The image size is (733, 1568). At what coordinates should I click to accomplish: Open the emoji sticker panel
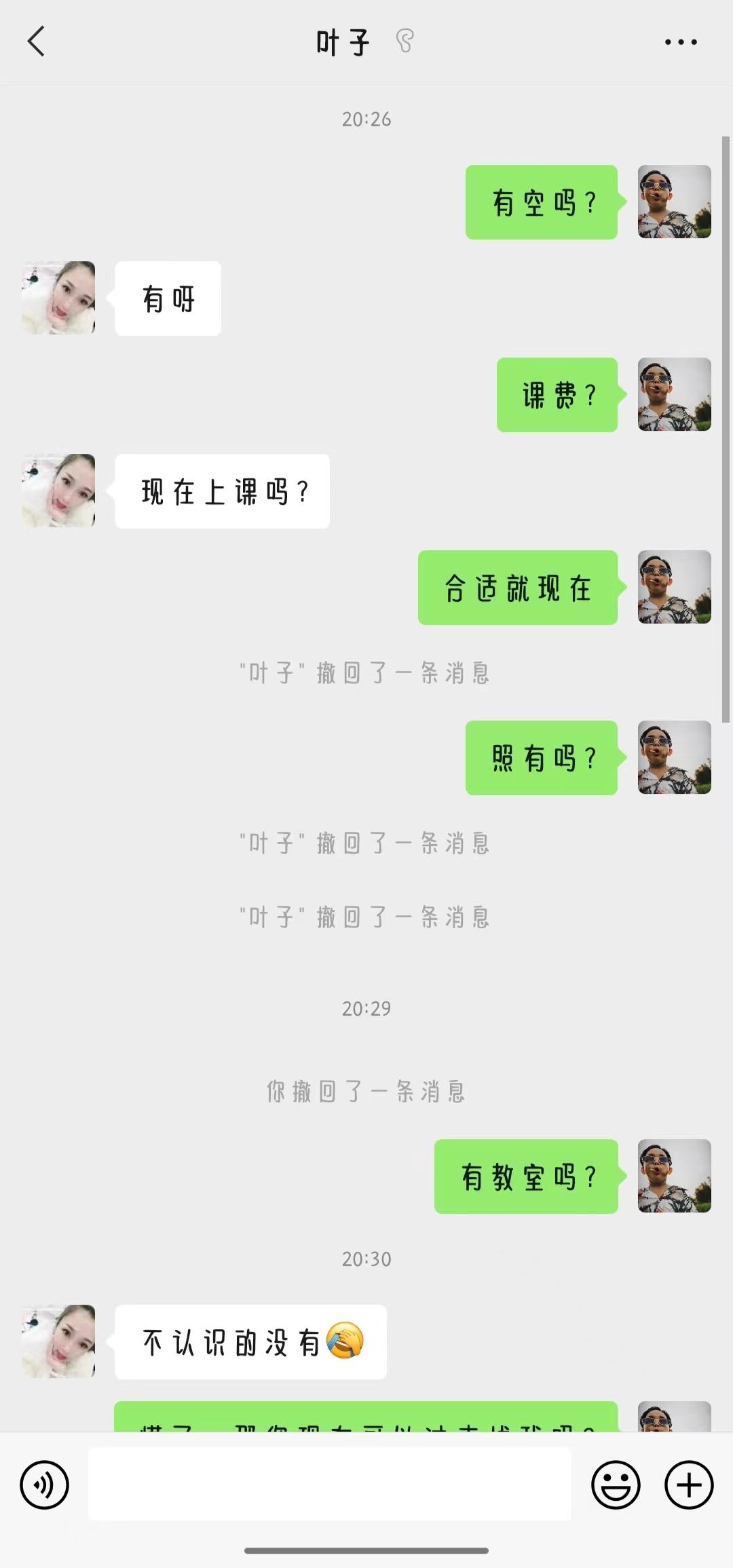click(x=616, y=1485)
